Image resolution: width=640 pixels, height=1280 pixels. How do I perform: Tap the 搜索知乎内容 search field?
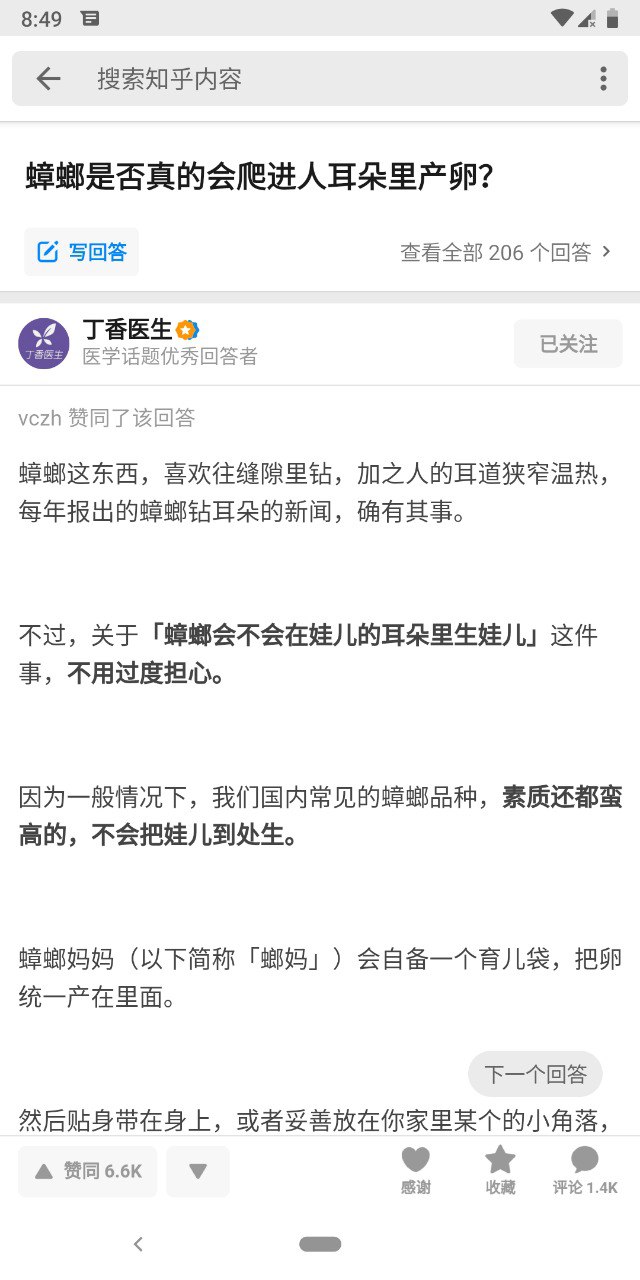click(x=300, y=79)
